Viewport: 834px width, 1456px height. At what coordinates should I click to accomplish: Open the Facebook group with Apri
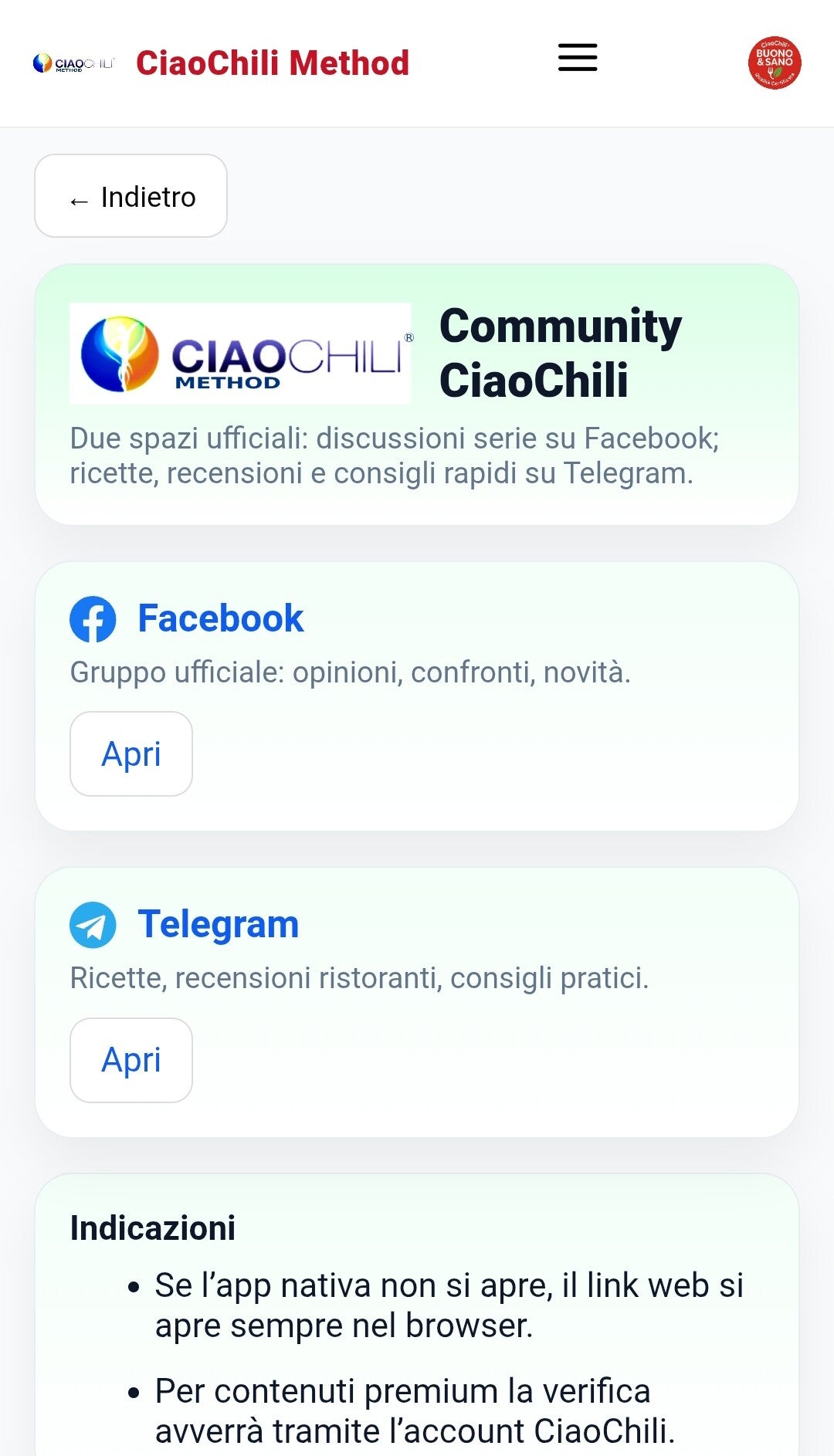click(x=131, y=753)
